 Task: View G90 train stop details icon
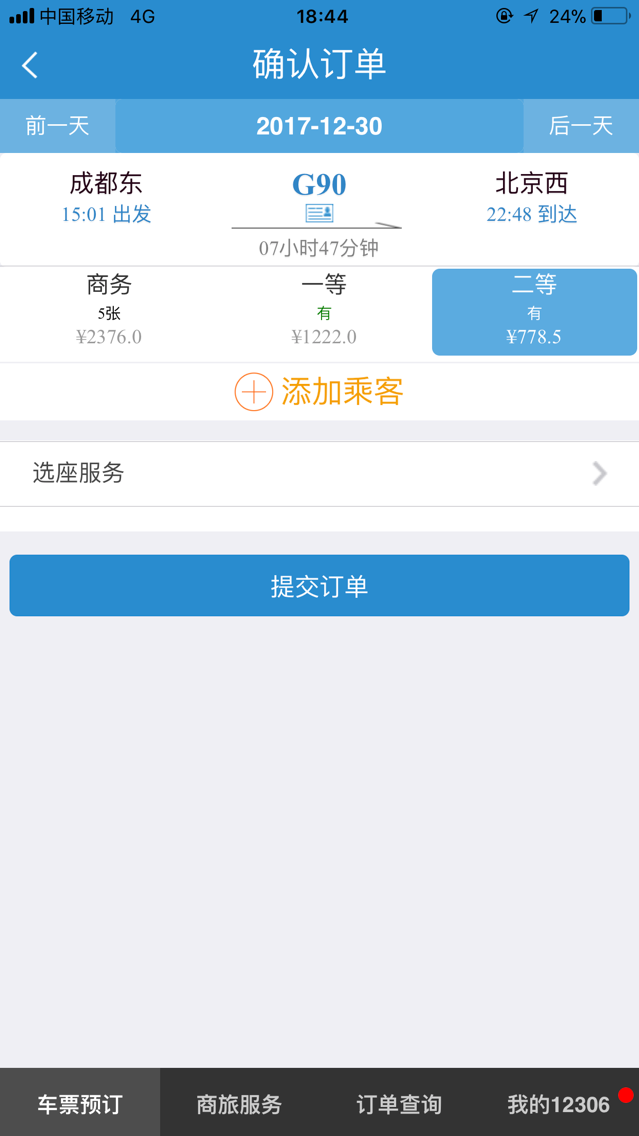pyautogui.click(x=319, y=212)
